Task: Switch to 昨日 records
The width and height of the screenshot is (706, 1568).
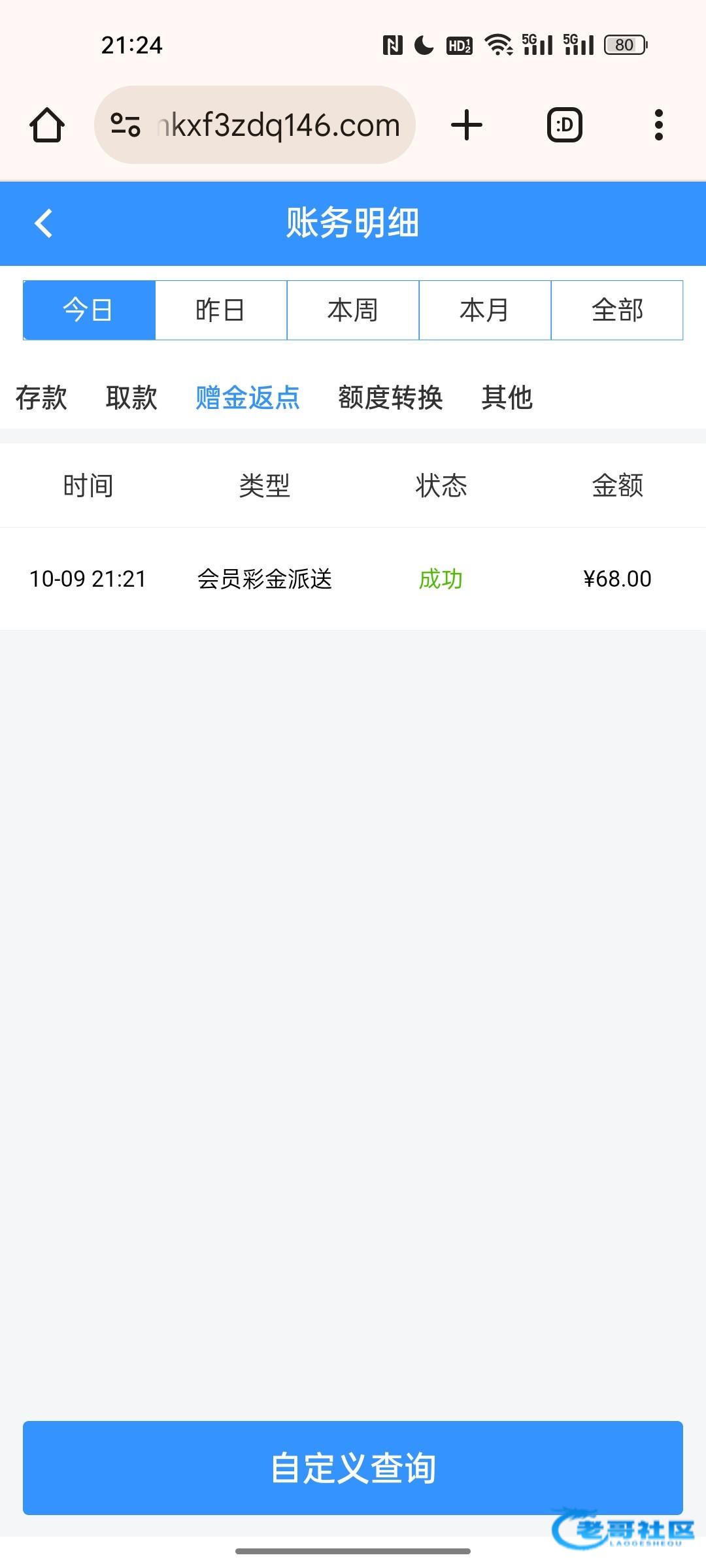Action: [x=221, y=310]
